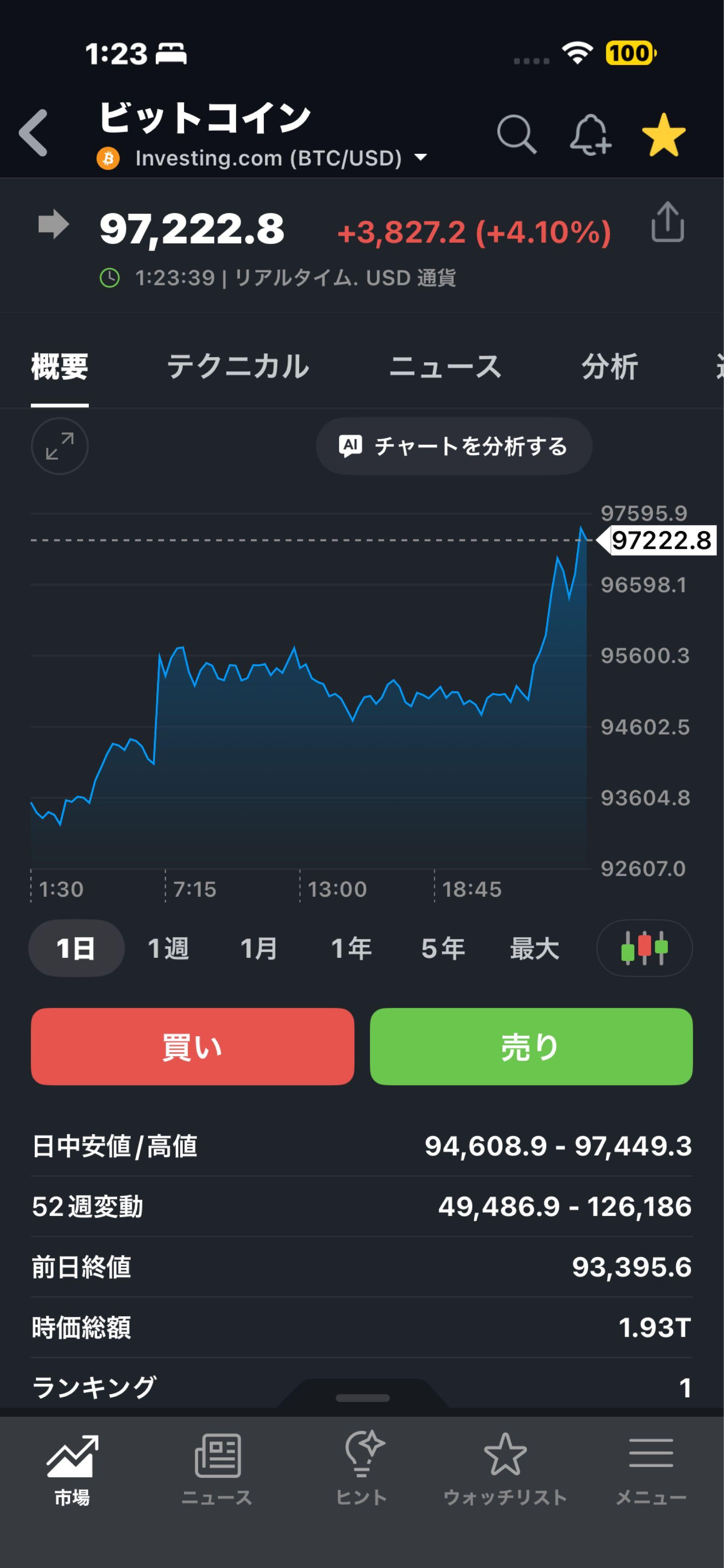Go back with the arrow icon
Viewport: 724px width, 1568px height.
tap(34, 133)
